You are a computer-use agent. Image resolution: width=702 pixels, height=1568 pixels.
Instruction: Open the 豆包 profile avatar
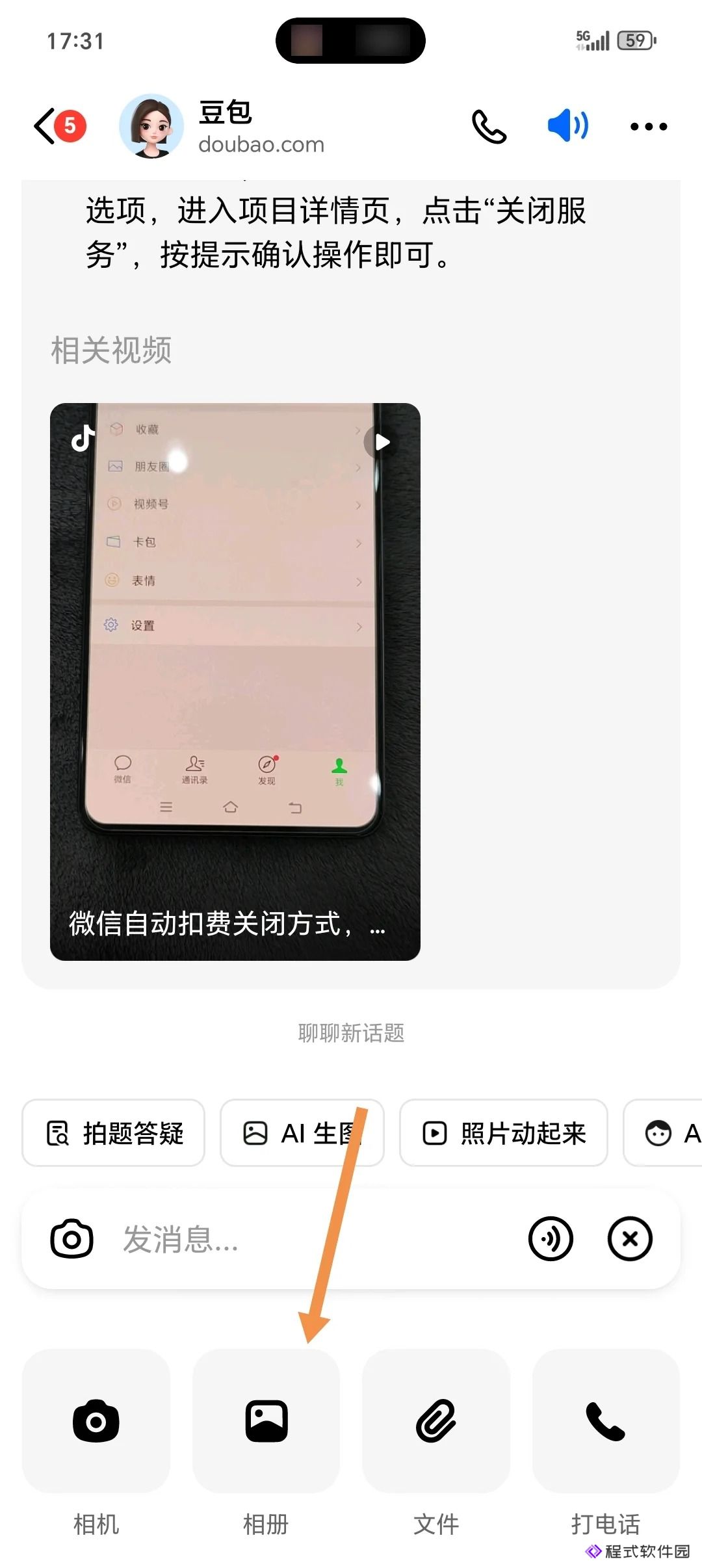pos(151,126)
